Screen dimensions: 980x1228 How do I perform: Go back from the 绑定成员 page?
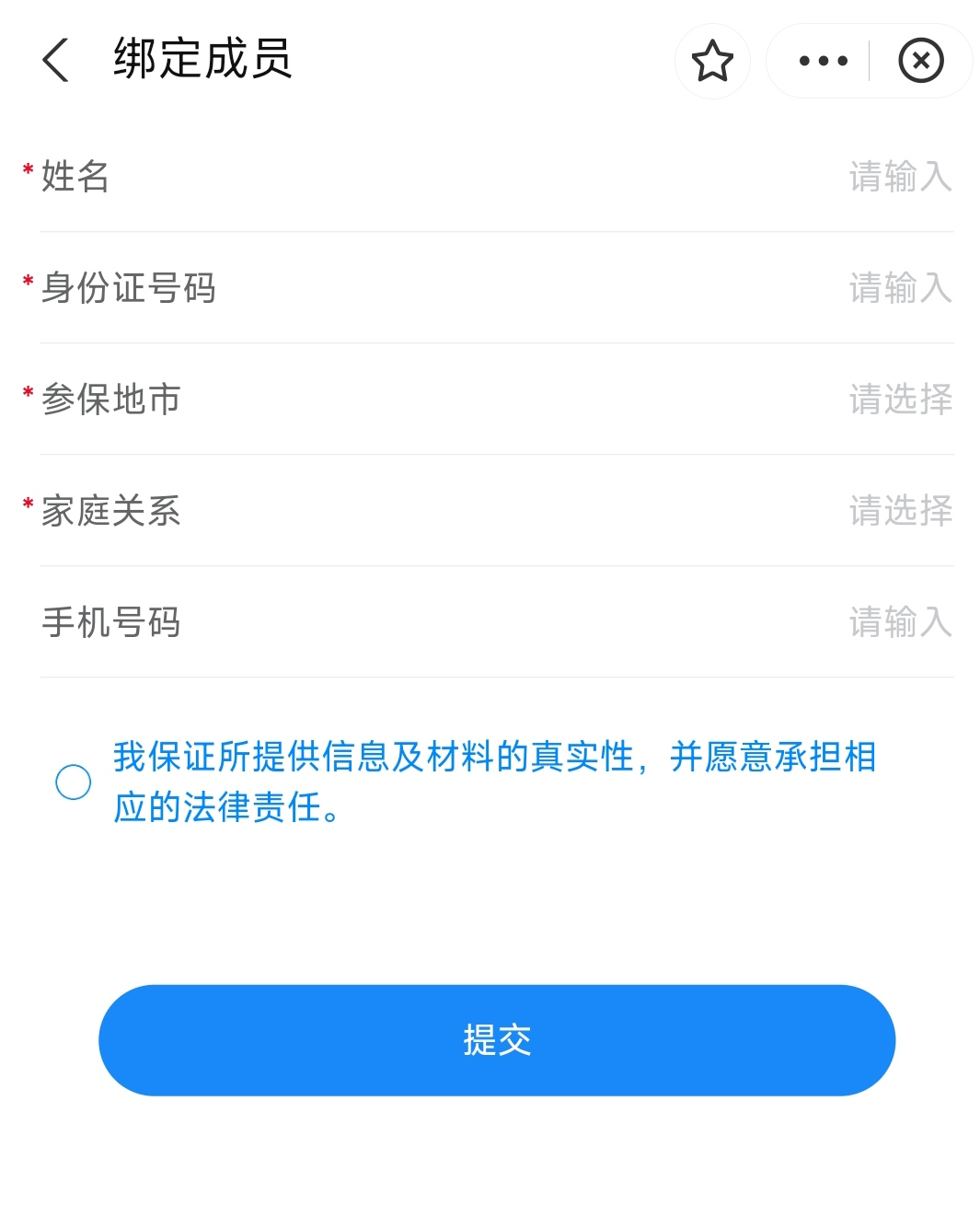57,61
